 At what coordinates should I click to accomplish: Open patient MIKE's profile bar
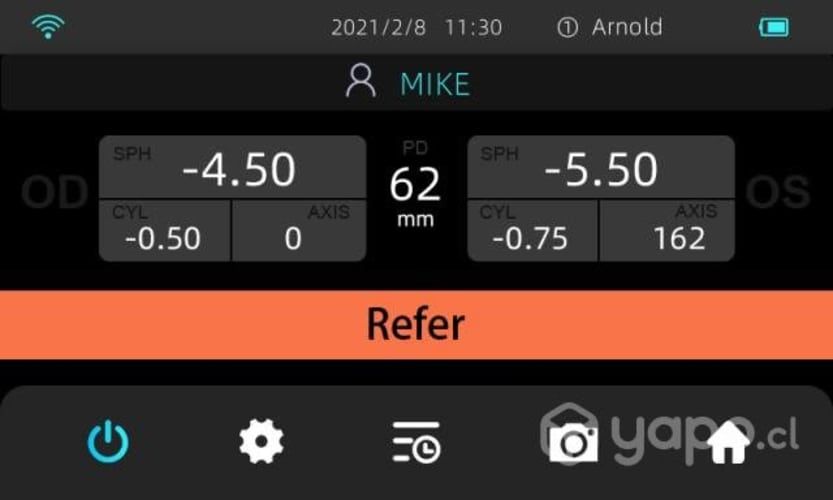[x=416, y=84]
